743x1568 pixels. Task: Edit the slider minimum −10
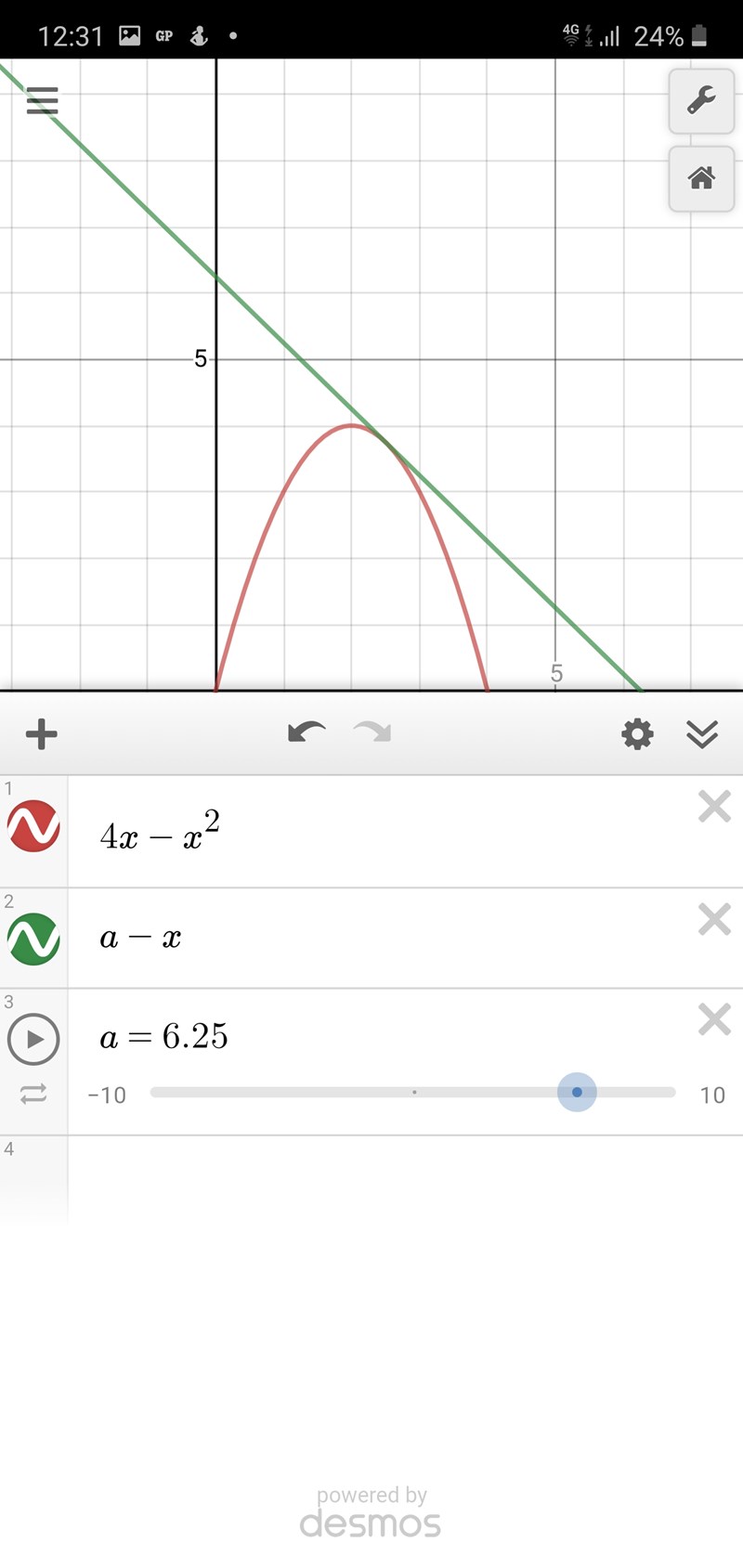108,1095
